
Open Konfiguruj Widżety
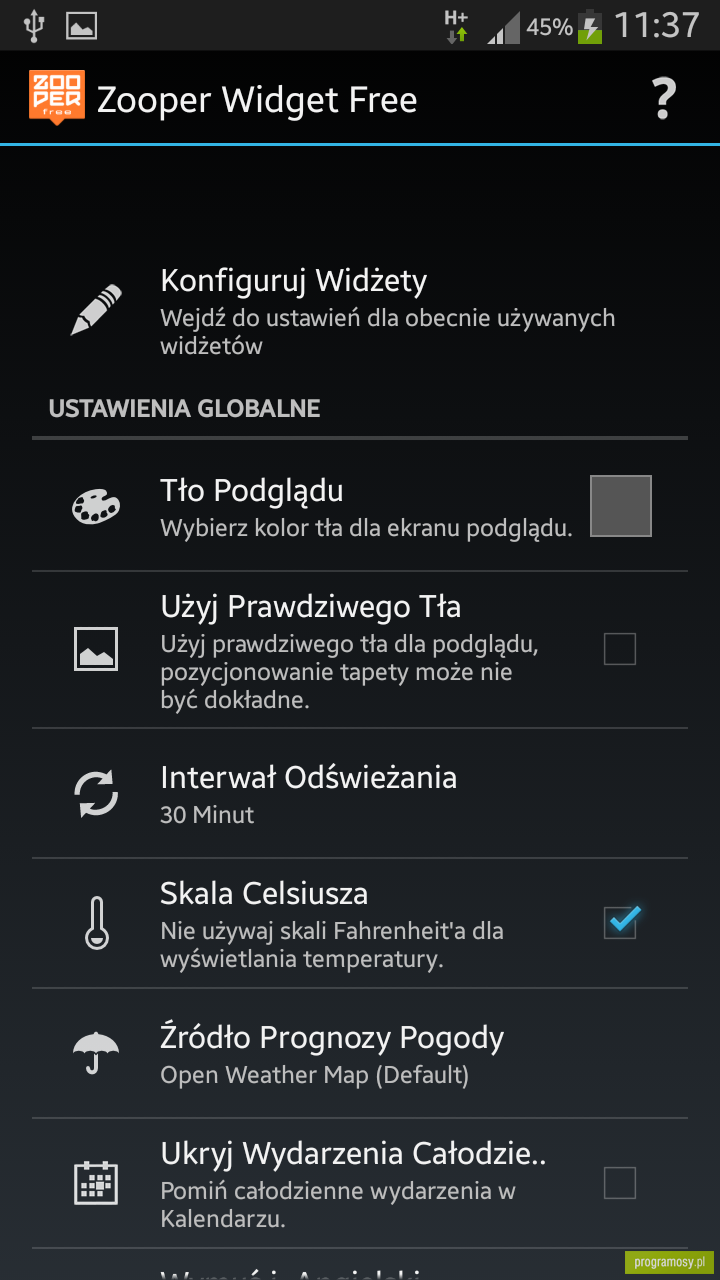click(360, 310)
